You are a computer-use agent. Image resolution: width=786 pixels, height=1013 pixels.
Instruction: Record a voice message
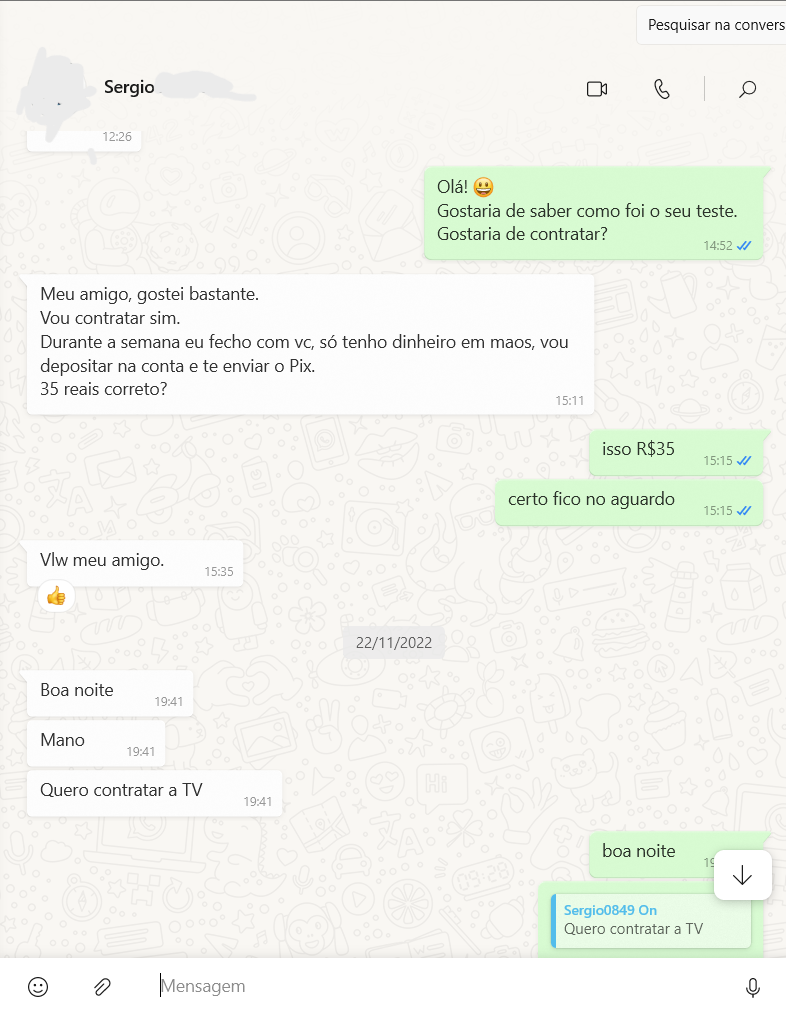(x=753, y=987)
